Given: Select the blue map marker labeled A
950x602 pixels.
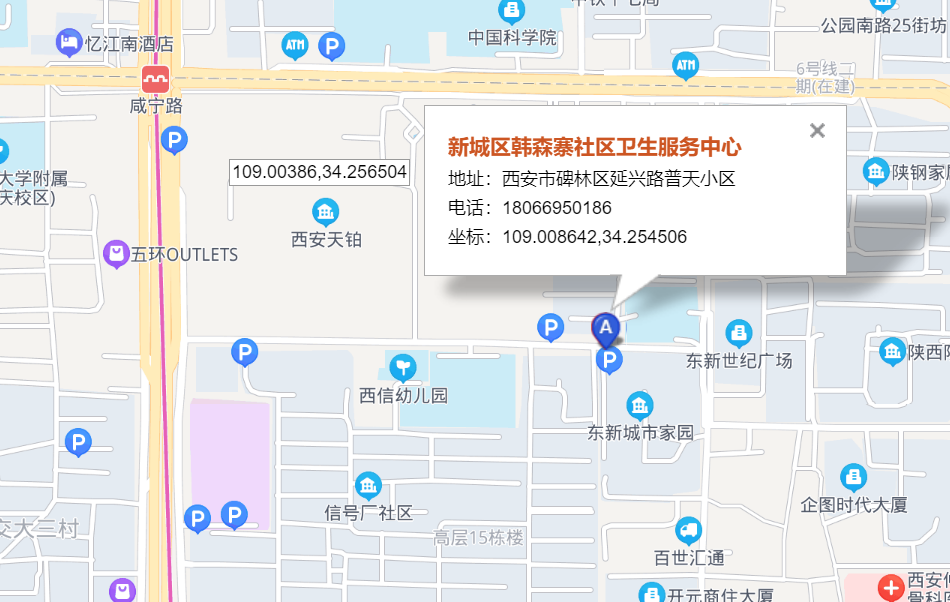Looking at the screenshot, I should click(x=605, y=328).
